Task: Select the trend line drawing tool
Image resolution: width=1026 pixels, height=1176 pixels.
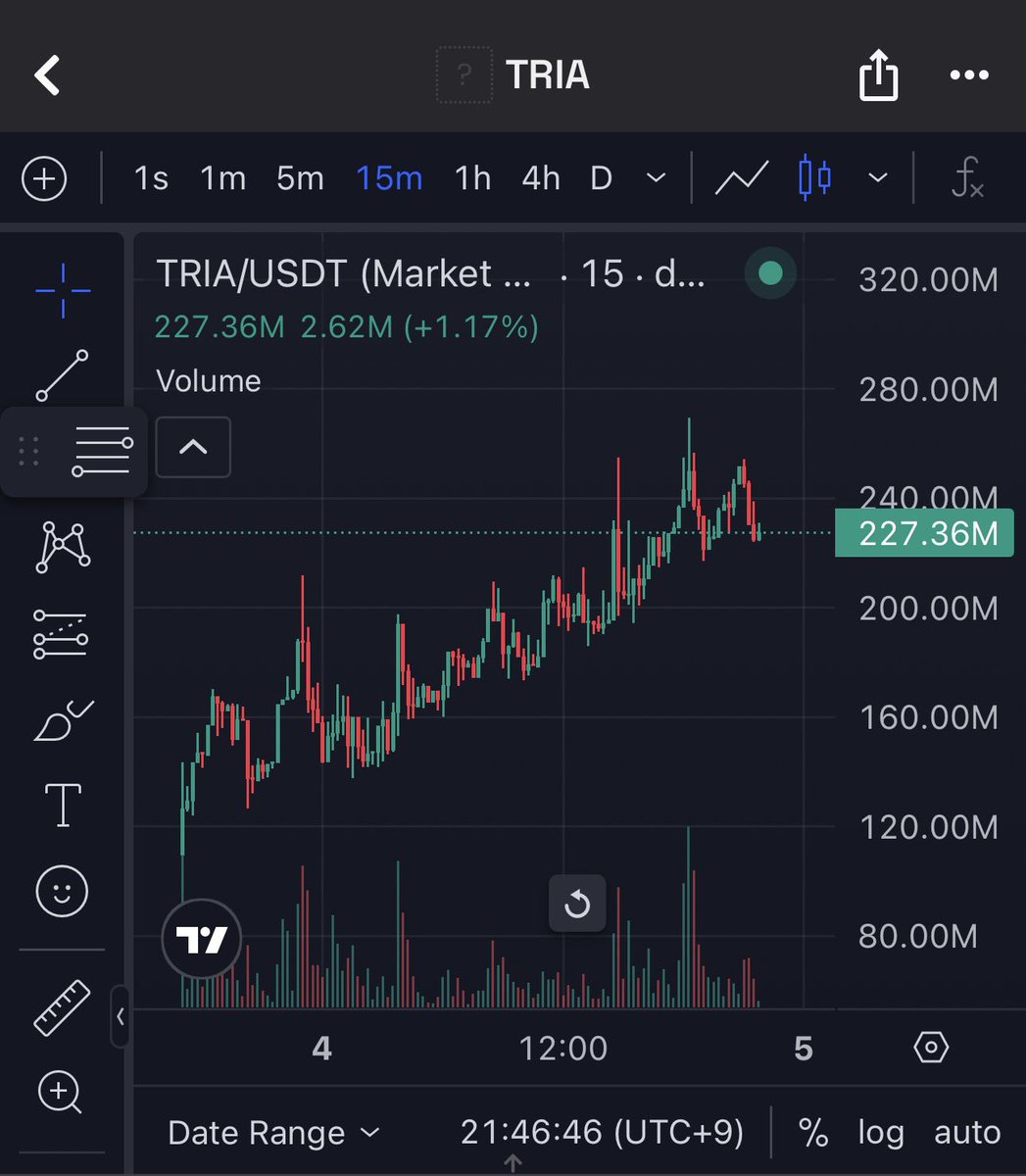Action: (x=63, y=375)
